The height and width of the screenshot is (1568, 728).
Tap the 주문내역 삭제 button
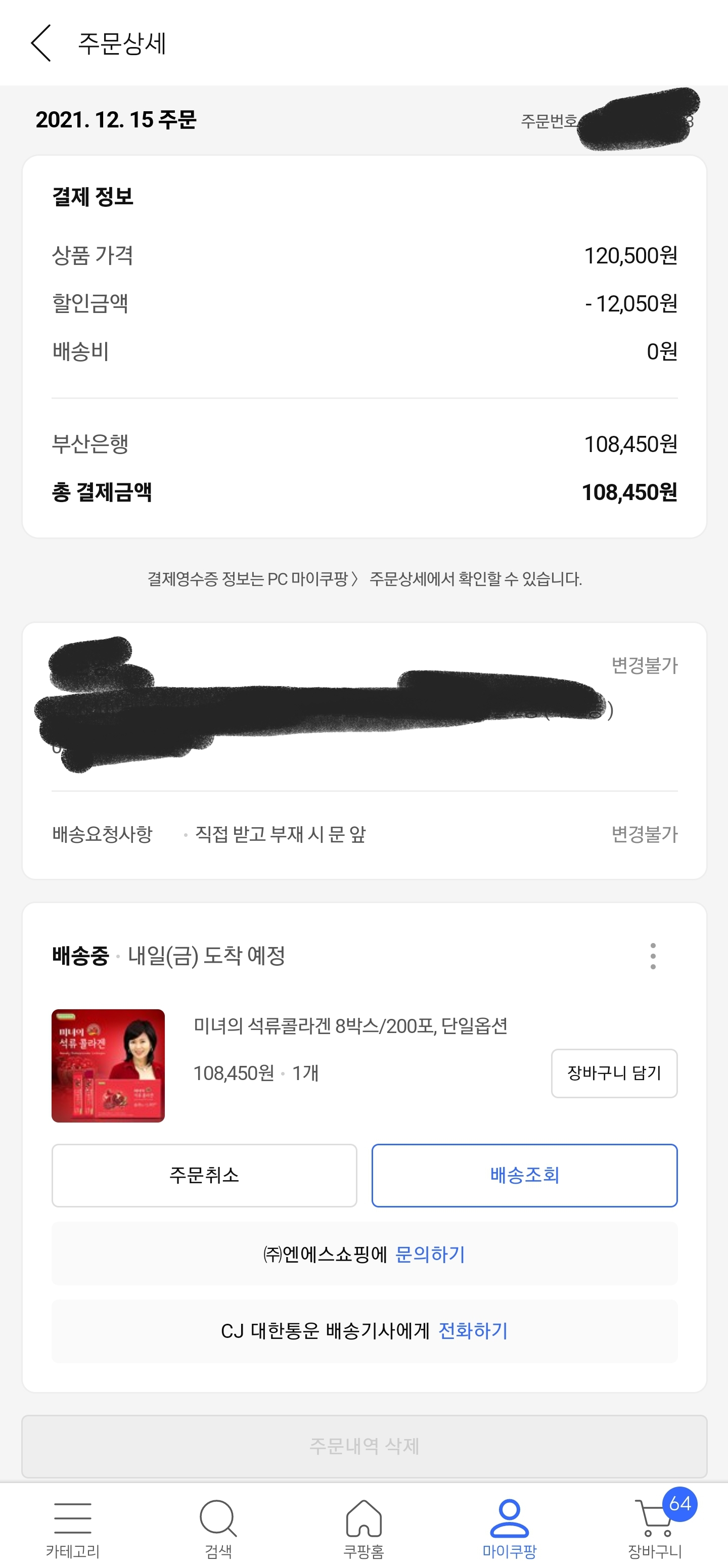tap(364, 1446)
